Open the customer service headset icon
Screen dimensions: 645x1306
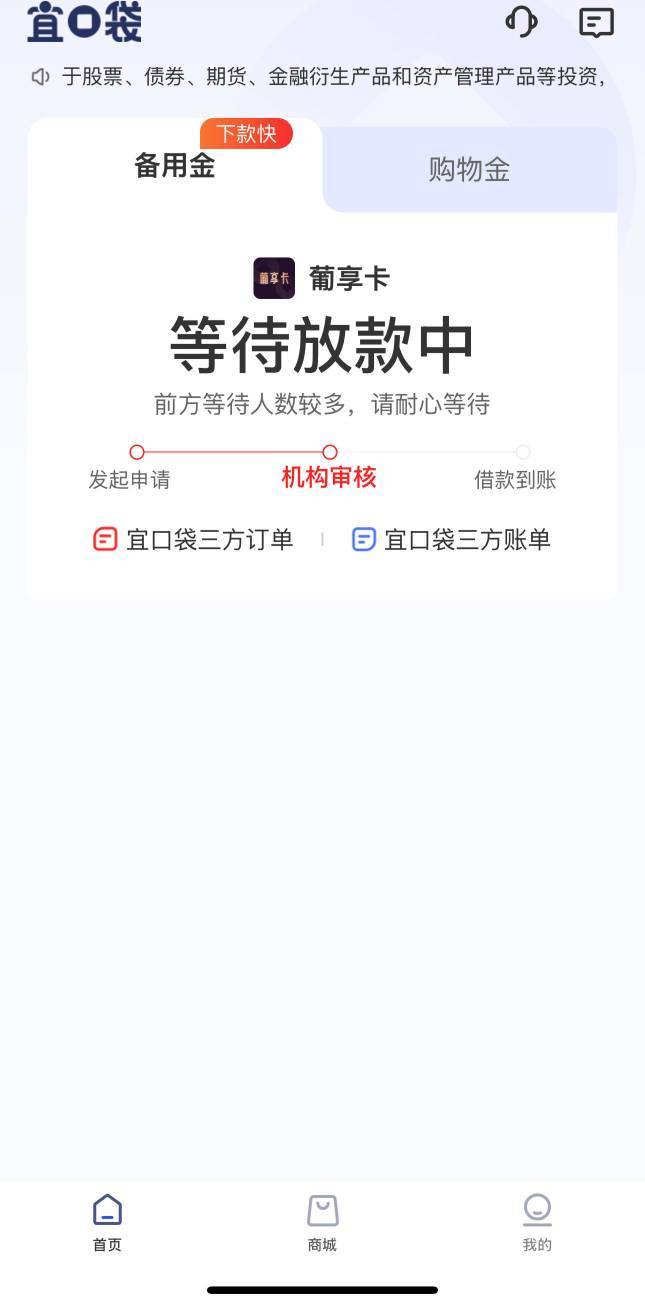tap(521, 21)
